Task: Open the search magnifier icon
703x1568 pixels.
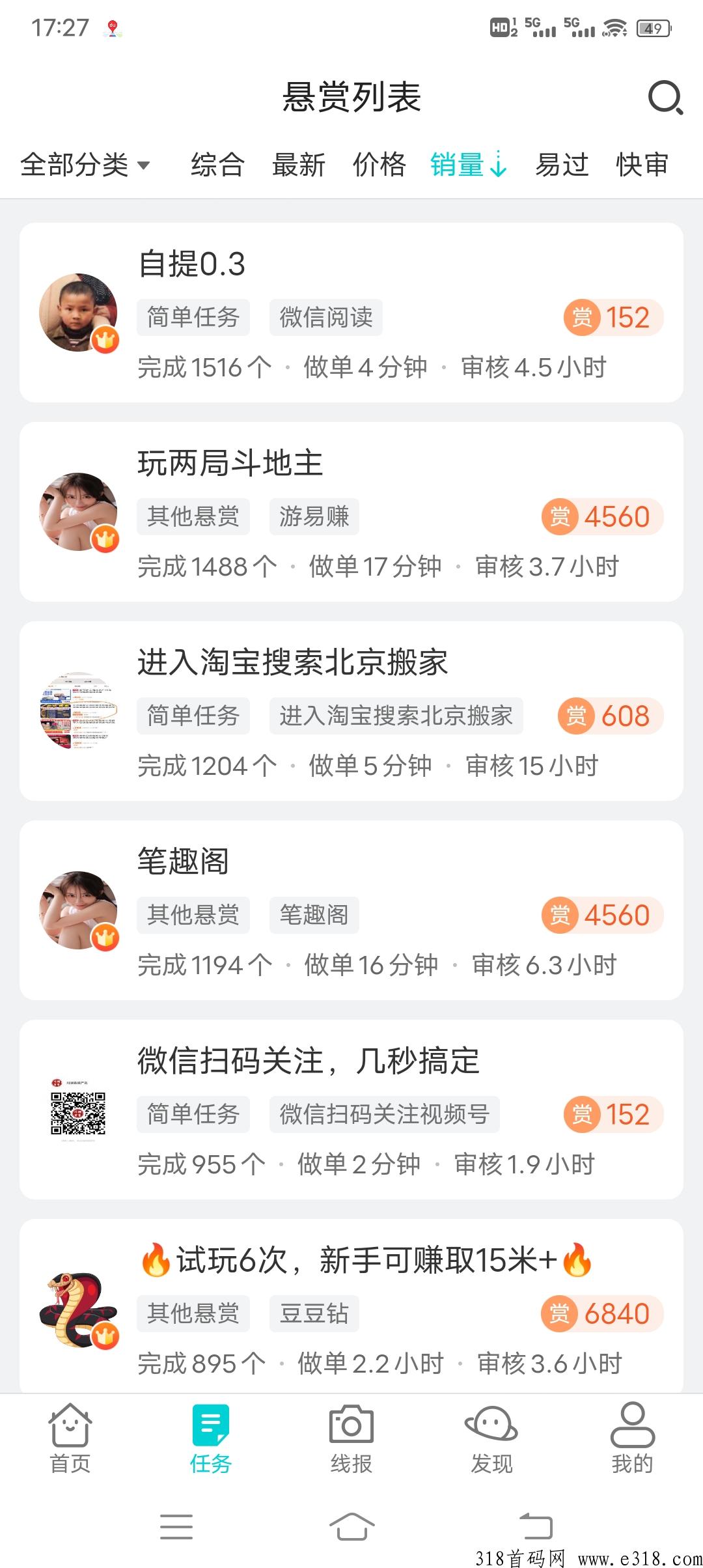Action: tap(665, 98)
